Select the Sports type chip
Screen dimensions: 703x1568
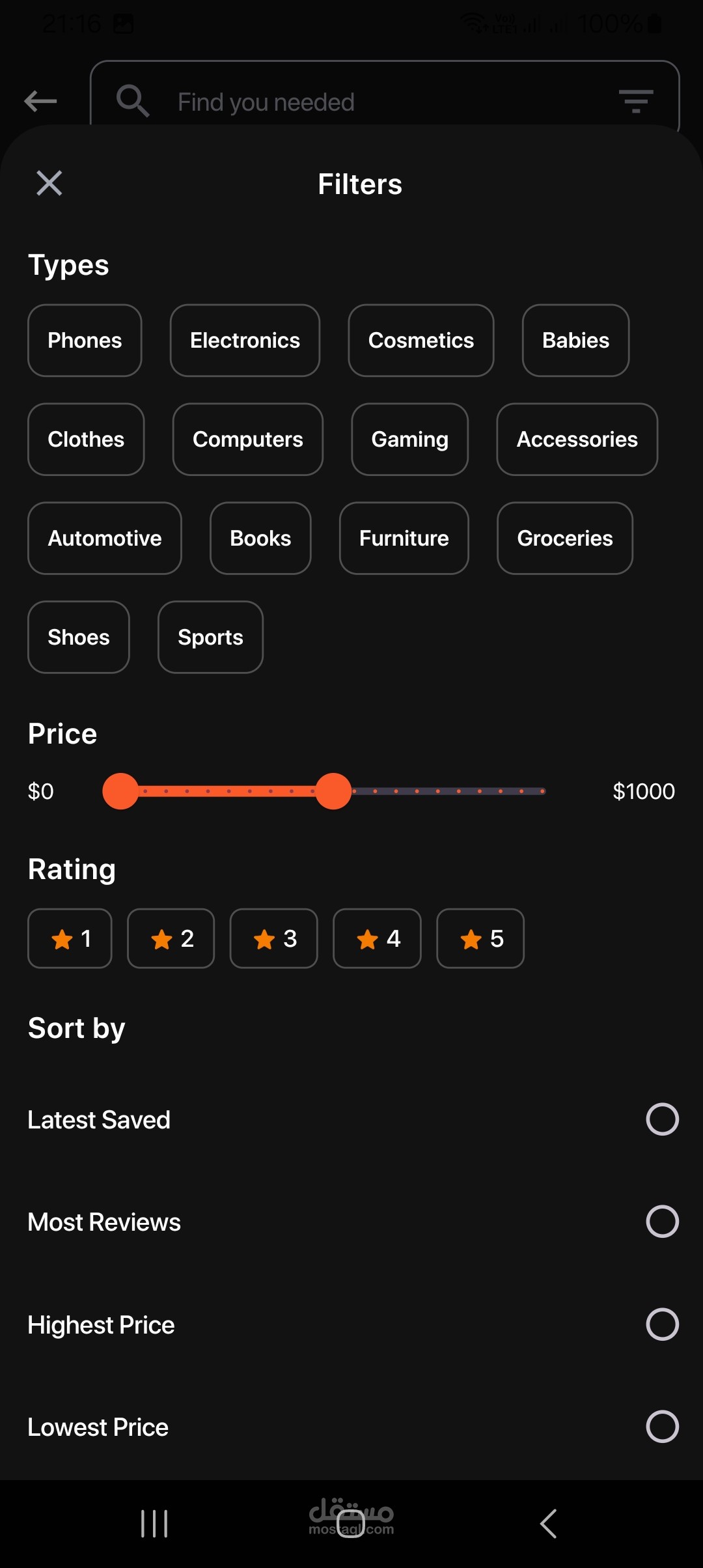pyautogui.click(x=210, y=637)
